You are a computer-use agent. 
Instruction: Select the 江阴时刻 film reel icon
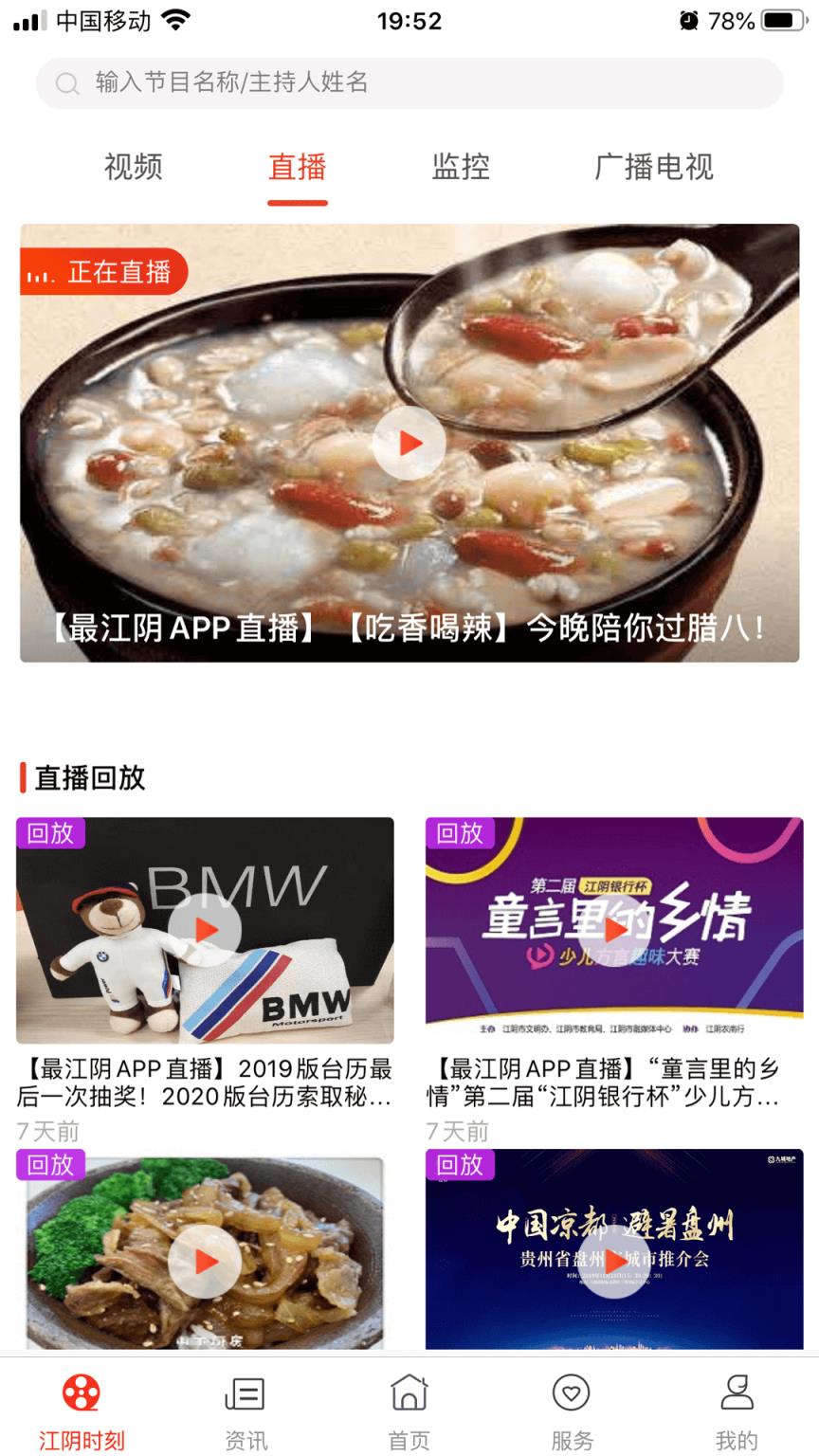pyautogui.click(x=81, y=1393)
